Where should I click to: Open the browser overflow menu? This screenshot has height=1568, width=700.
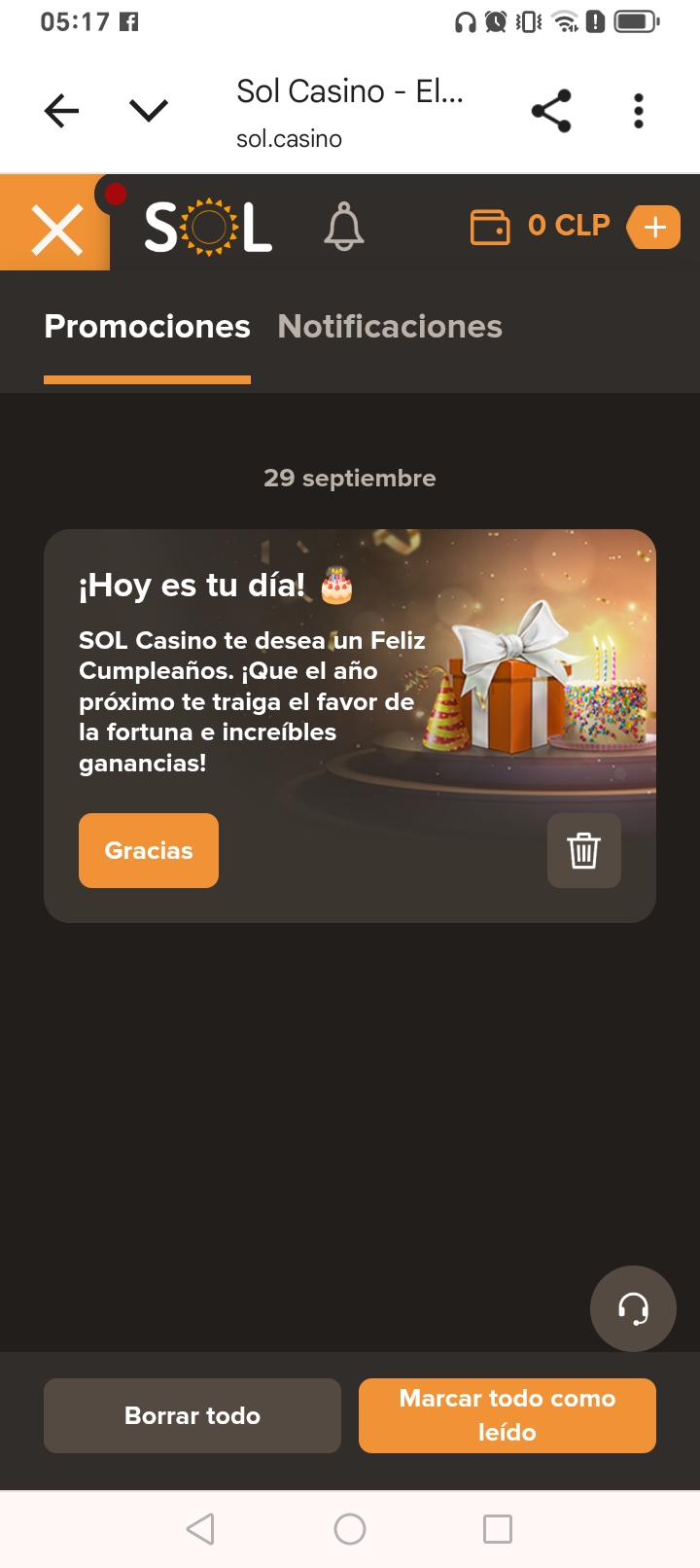pyautogui.click(x=639, y=111)
